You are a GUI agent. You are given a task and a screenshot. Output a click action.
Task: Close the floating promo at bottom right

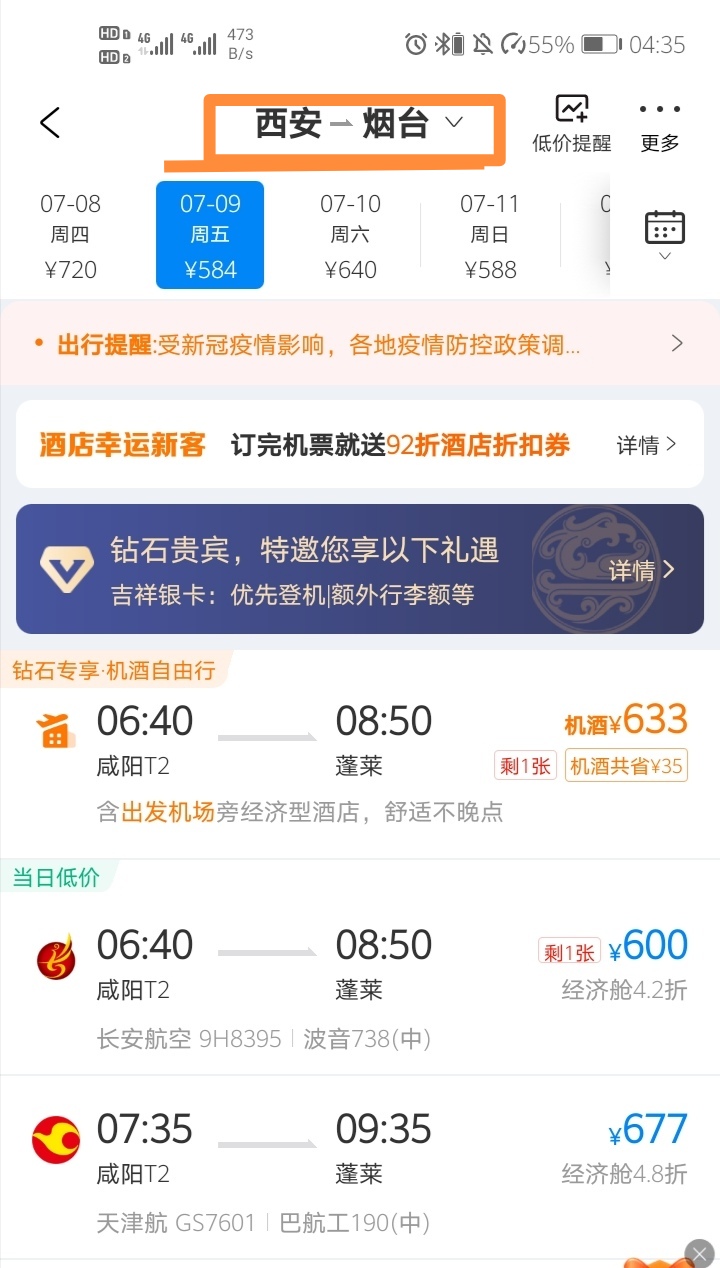(700, 1252)
